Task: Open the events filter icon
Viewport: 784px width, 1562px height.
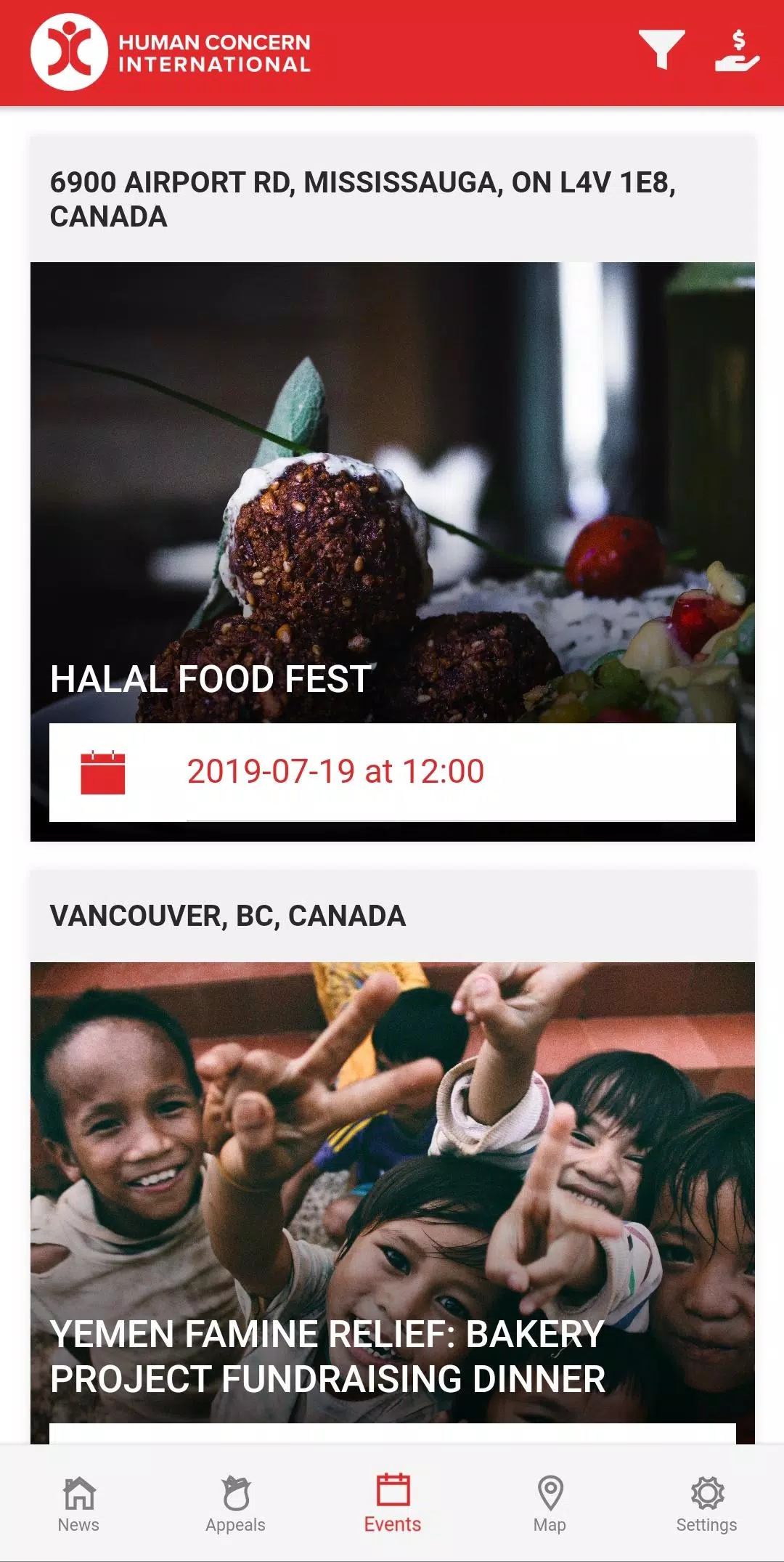Action: [661, 49]
